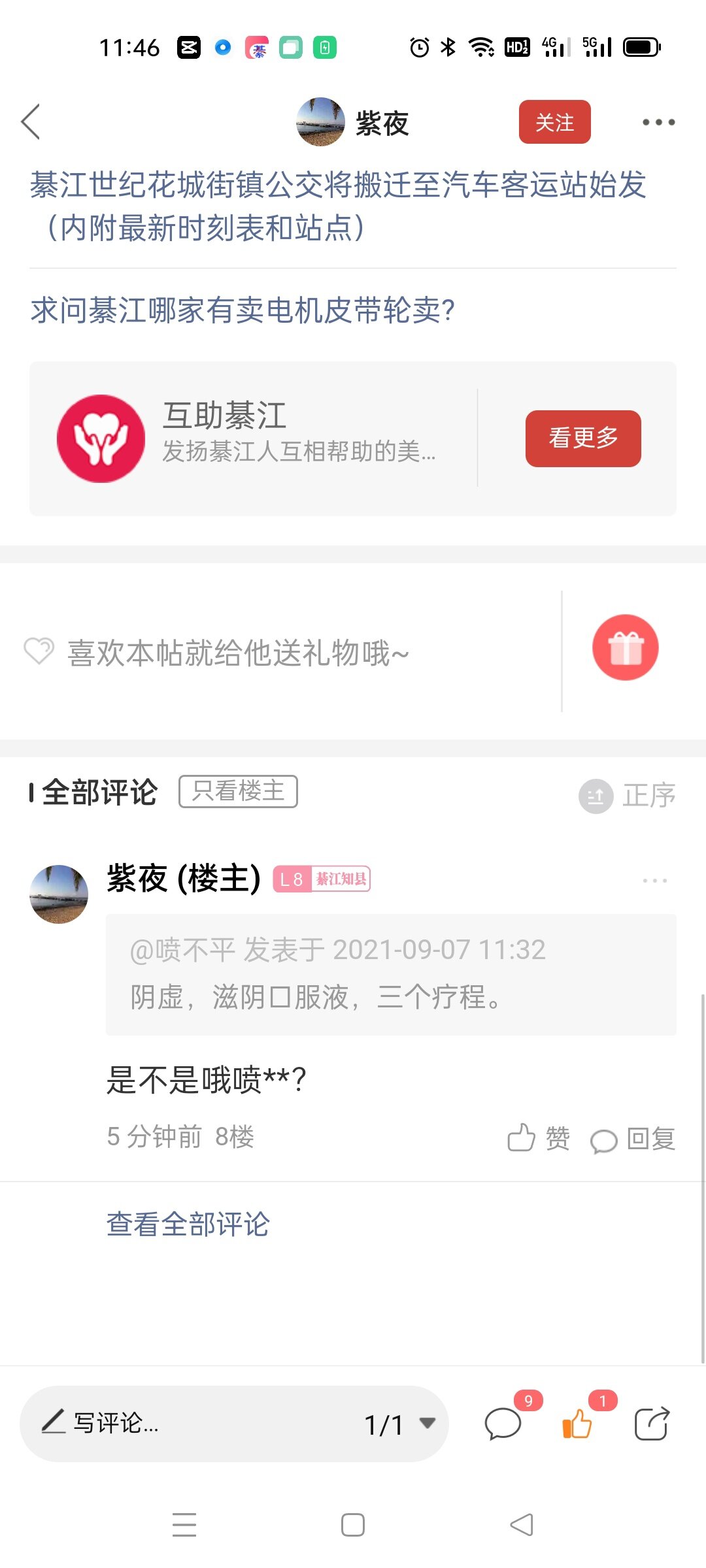Tap 查看全部评论 to see all comments
This screenshot has height=1568, width=706.
(x=188, y=1224)
